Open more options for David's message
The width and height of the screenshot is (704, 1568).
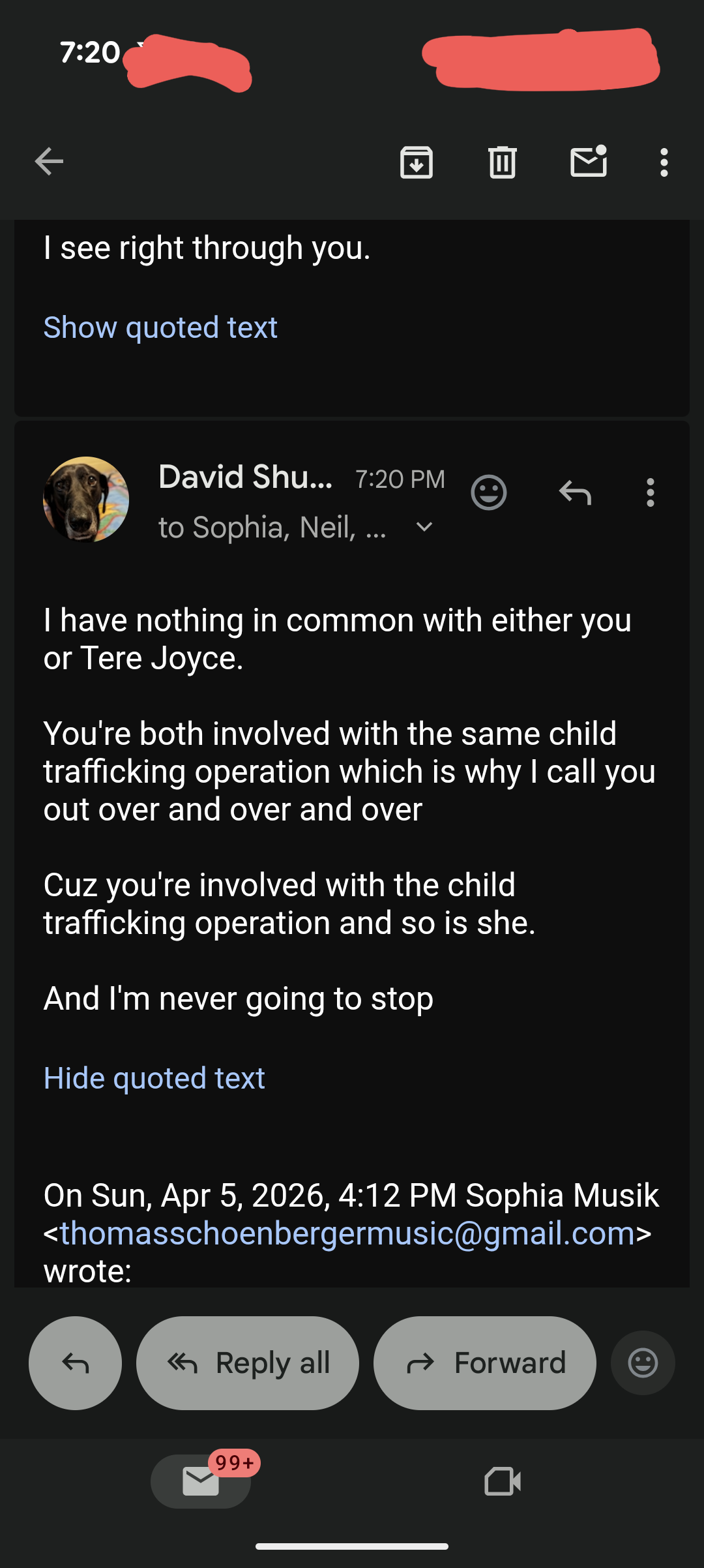tap(650, 492)
